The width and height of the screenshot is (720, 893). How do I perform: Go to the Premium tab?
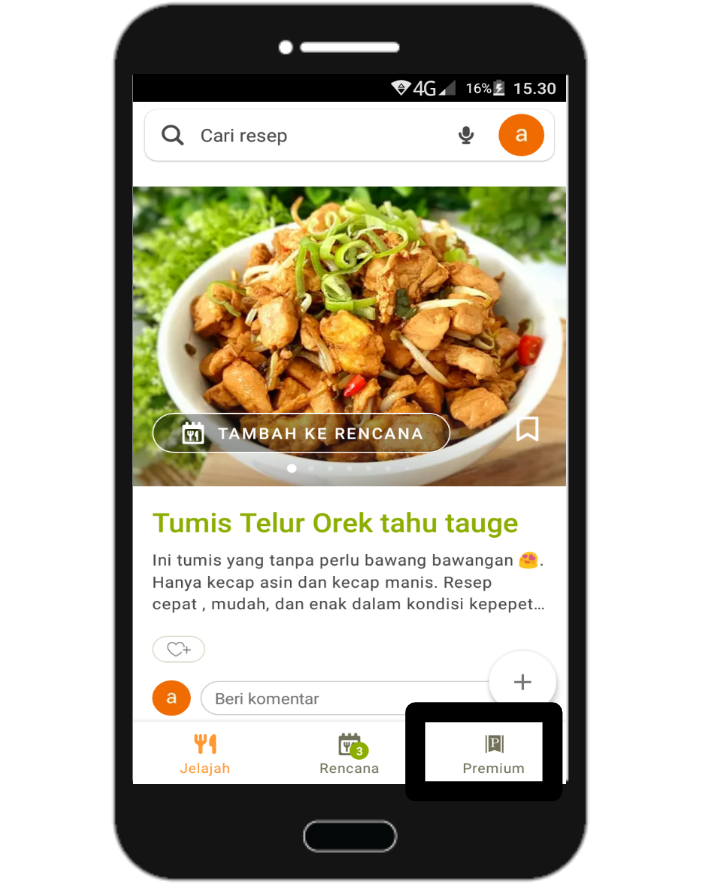493,754
